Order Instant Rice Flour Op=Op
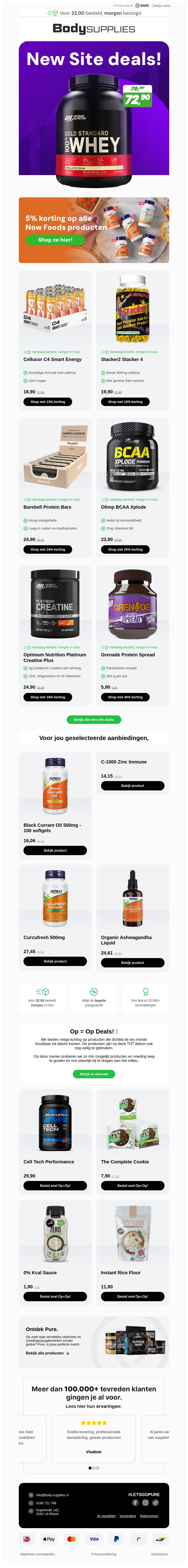This screenshot has height=1568, width=188. [x=133, y=1297]
